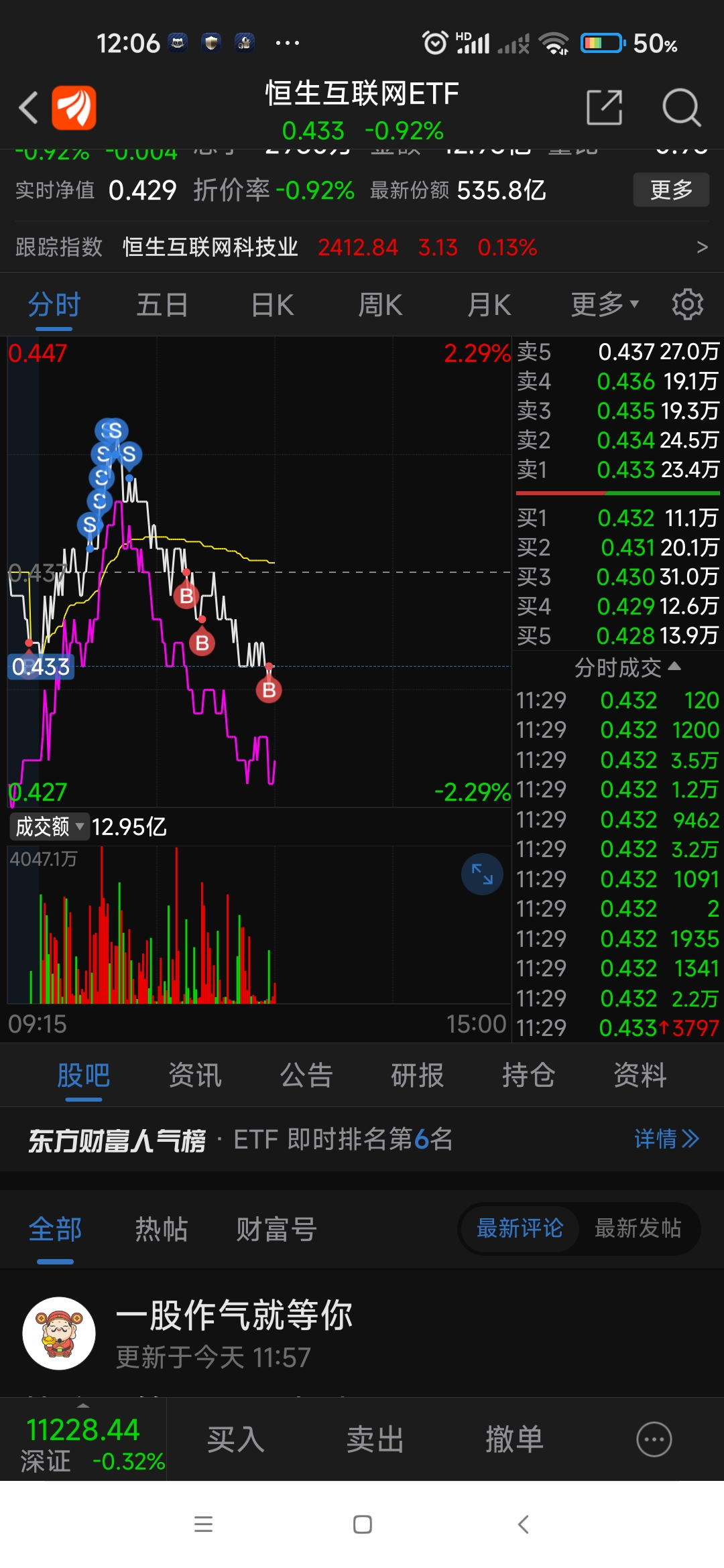
Task: Open the 公告 tab
Action: pos(306,1075)
